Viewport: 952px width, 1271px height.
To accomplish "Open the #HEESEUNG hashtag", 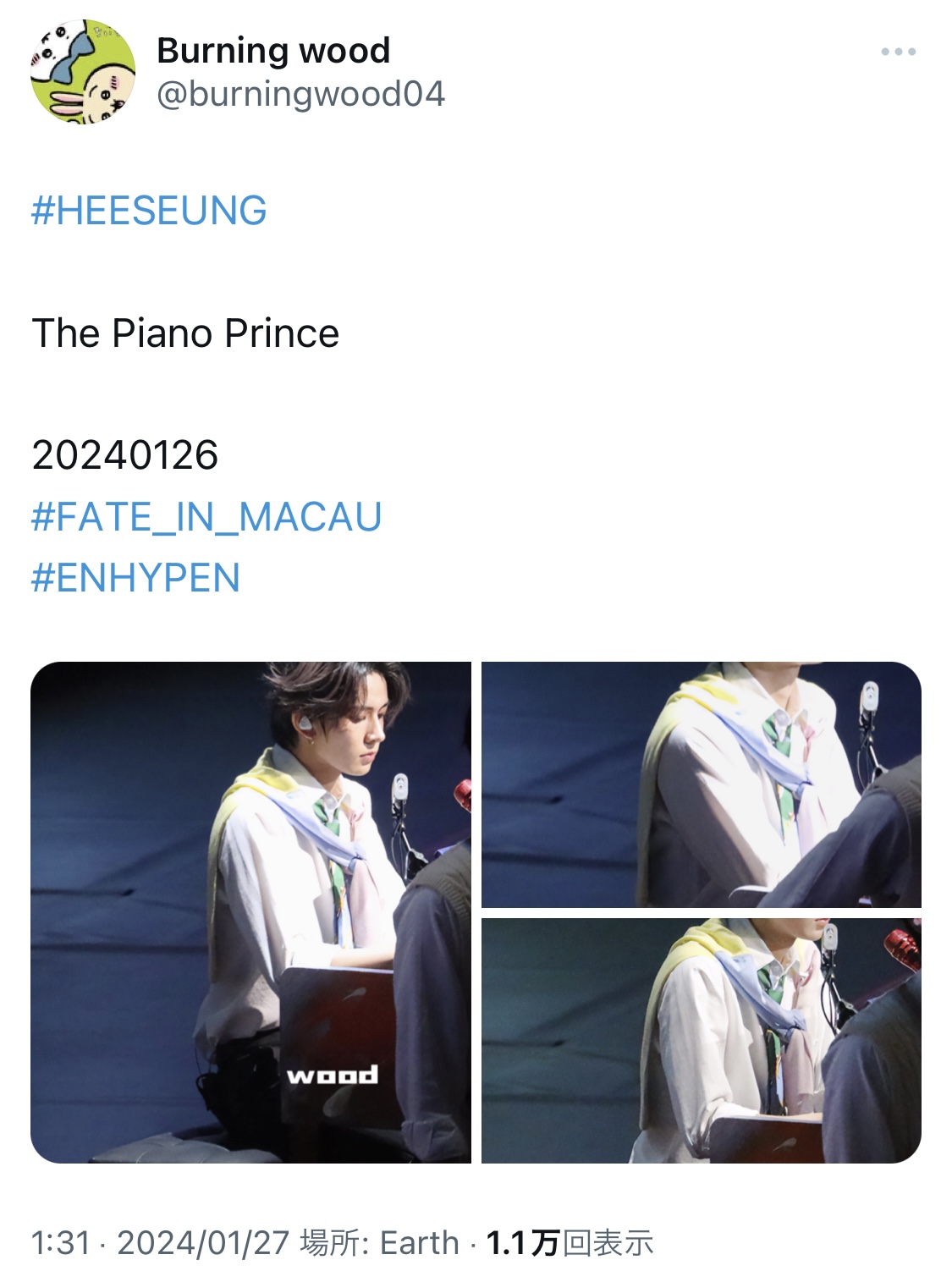I will (x=149, y=210).
